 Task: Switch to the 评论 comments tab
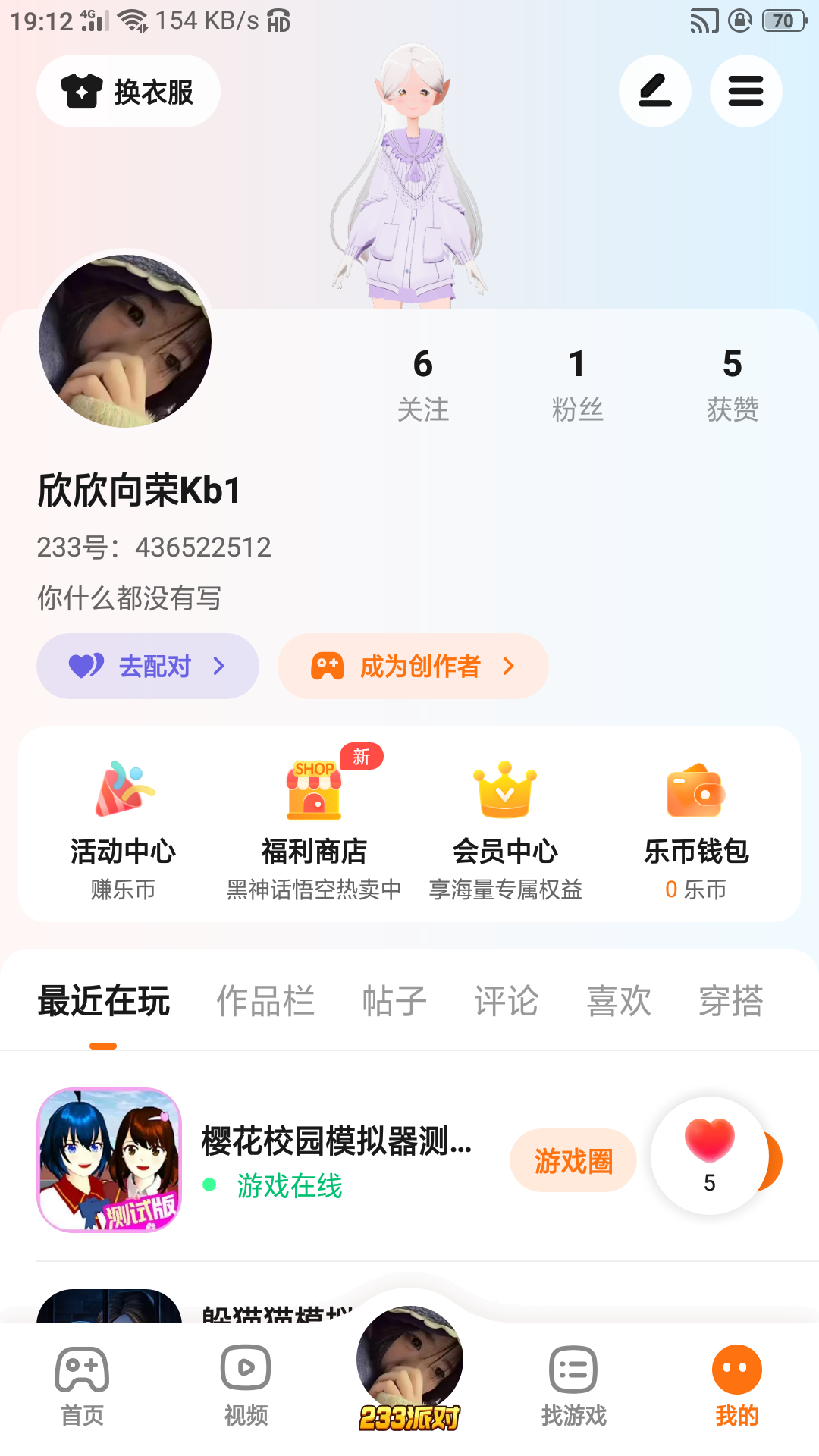[x=507, y=1001]
